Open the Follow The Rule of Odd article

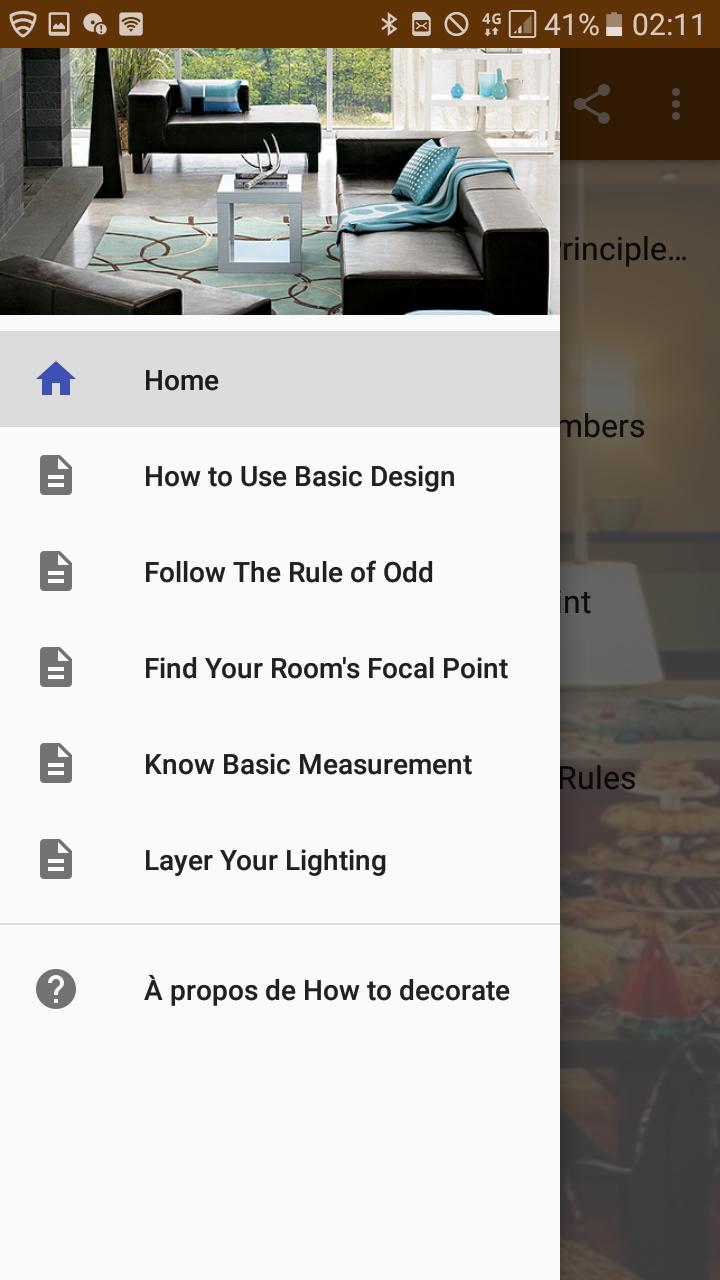pos(289,571)
